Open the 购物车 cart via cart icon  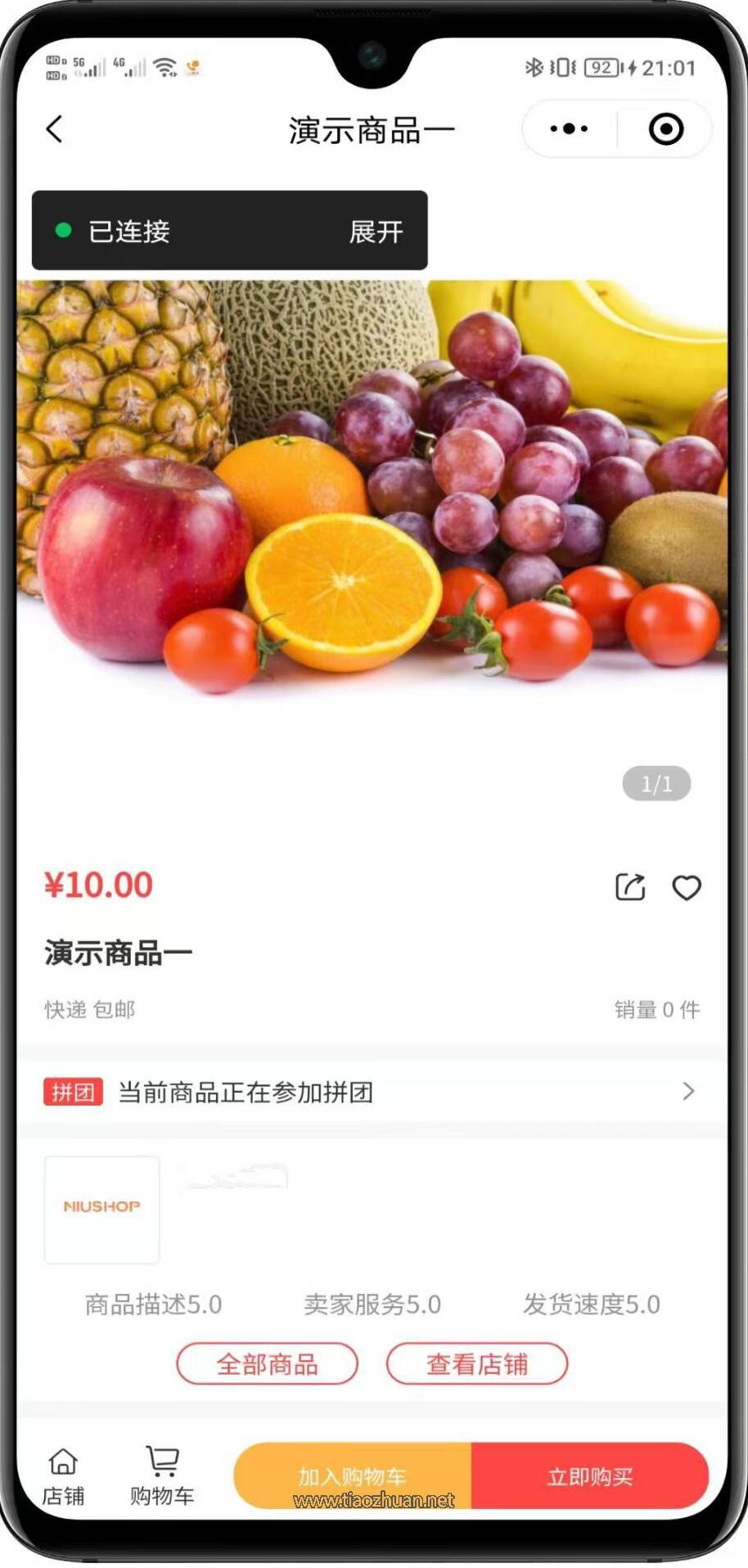point(162,1473)
